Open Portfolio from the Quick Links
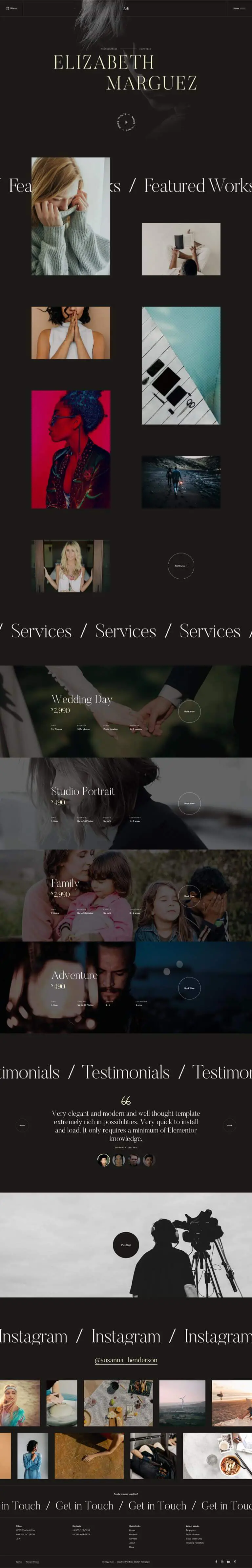 tap(133, 1534)
